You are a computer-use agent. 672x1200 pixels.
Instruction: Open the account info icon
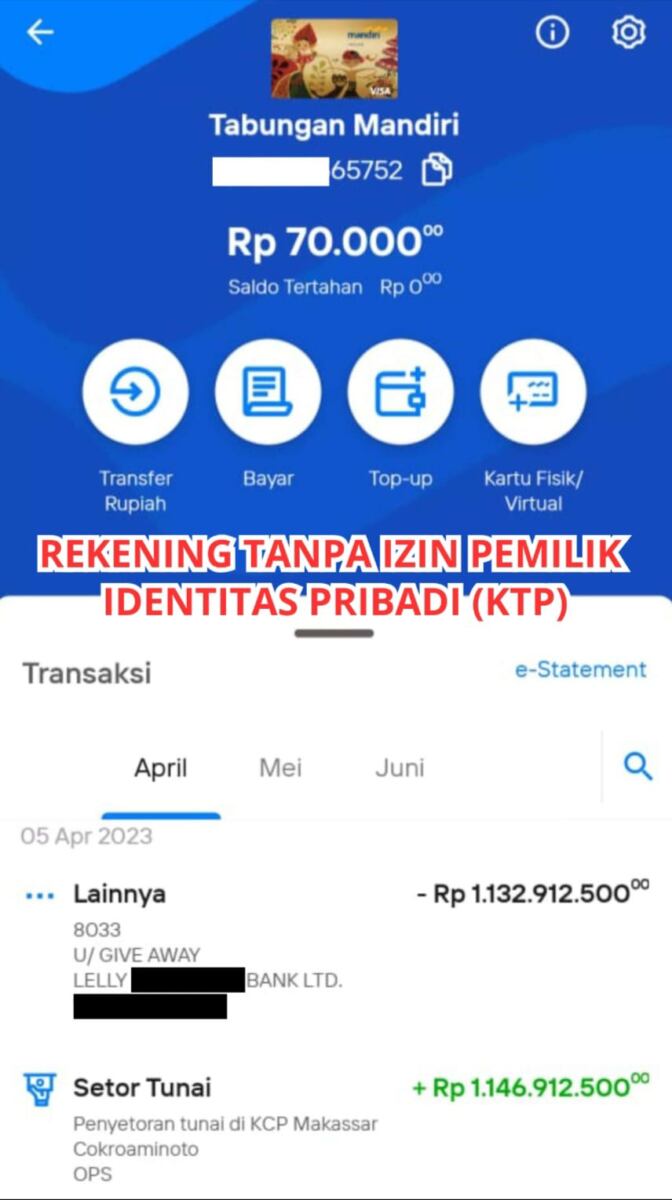pos(552,33)
